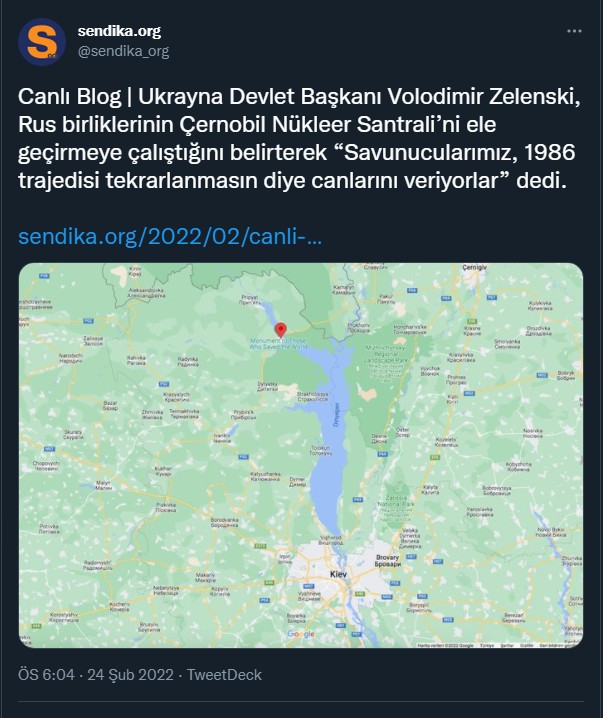The width and height of the screenshot is (603, 718).
Task: Open the tweet's timestamp 24 Şub 2022
Action: coord(113,675)
